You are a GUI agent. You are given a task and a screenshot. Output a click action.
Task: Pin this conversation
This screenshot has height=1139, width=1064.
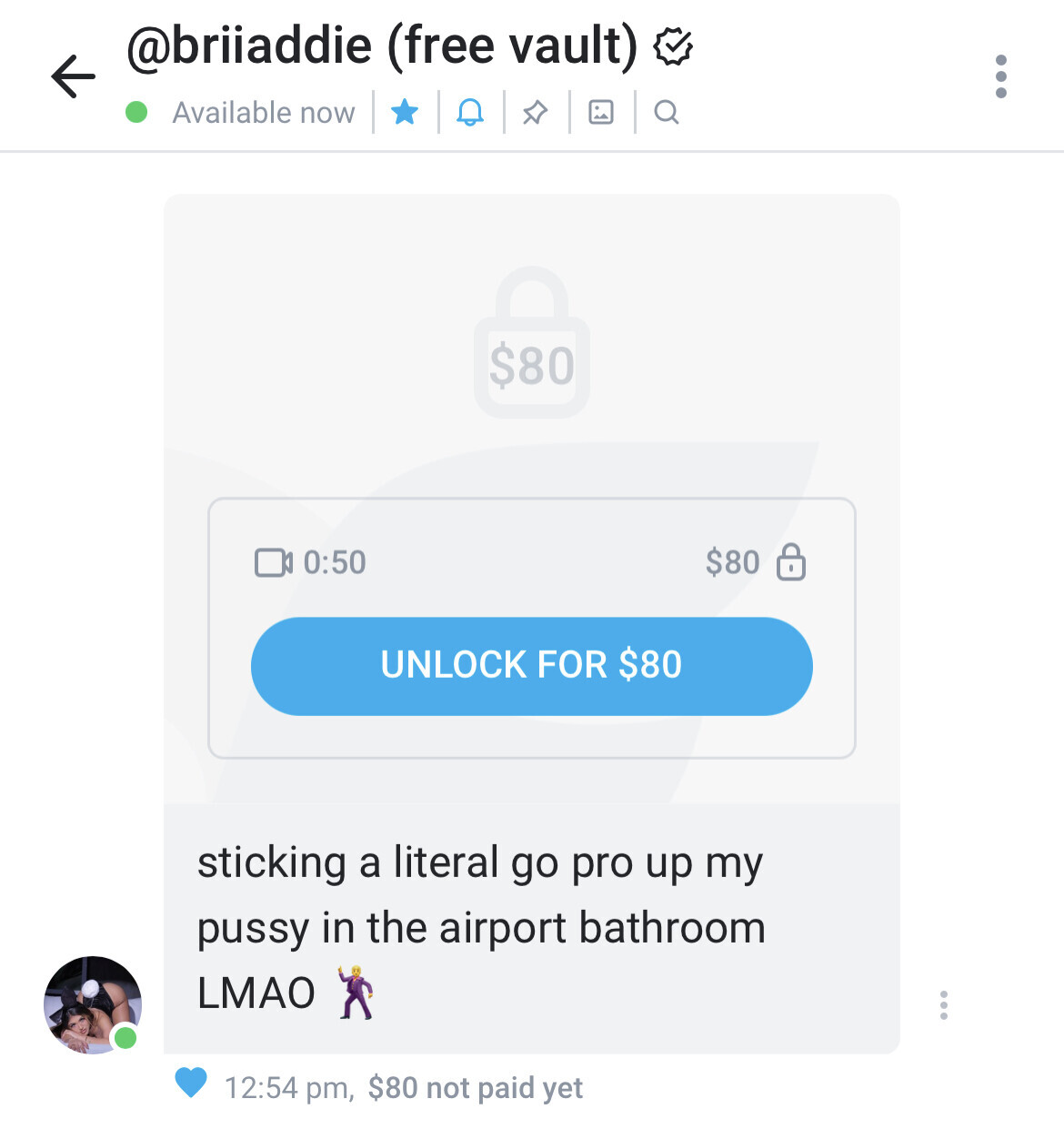(x=536, y=112)
